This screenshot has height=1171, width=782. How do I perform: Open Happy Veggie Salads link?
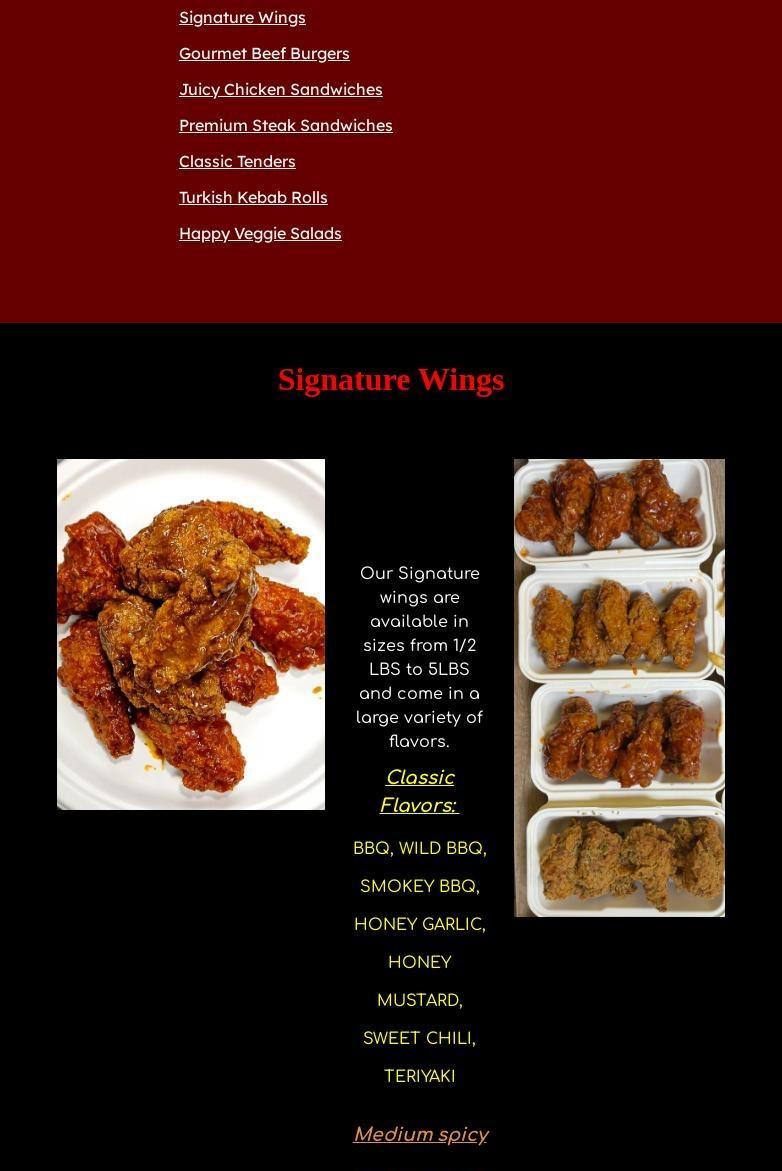(x=260, y=233)
